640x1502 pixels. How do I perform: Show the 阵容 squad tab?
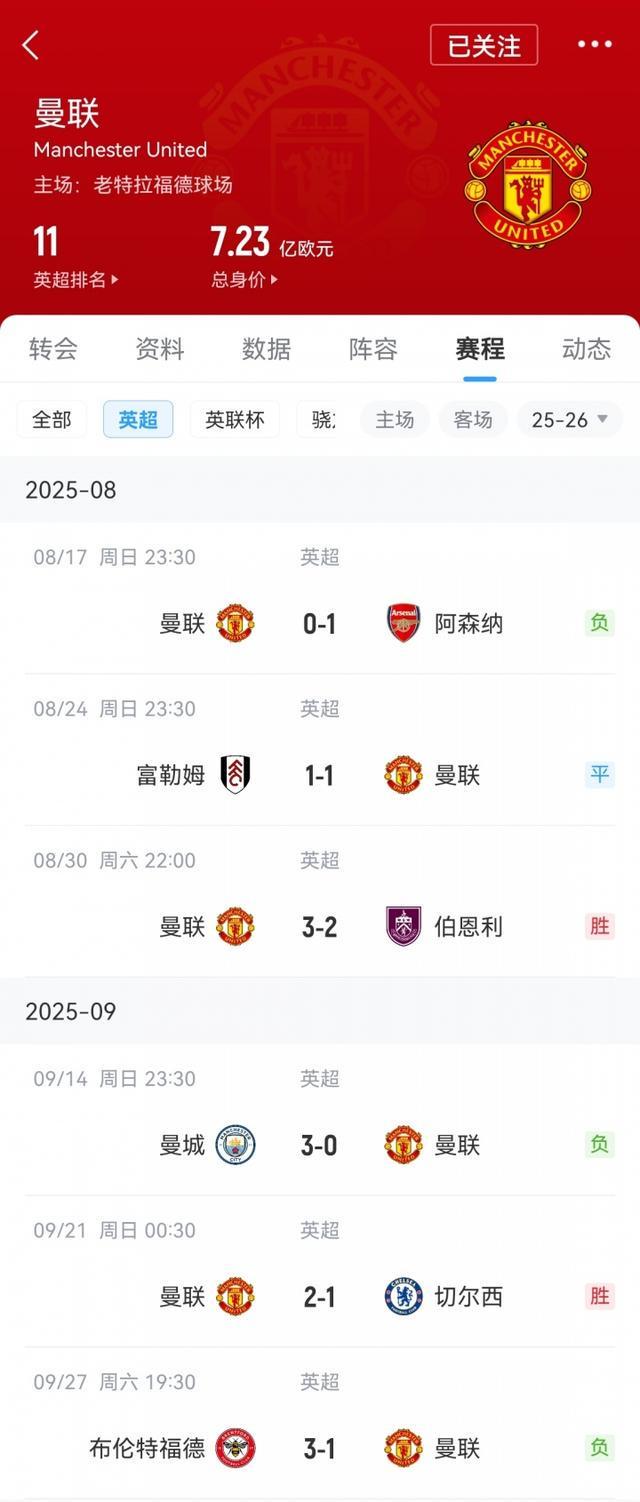tap(373, 349)
